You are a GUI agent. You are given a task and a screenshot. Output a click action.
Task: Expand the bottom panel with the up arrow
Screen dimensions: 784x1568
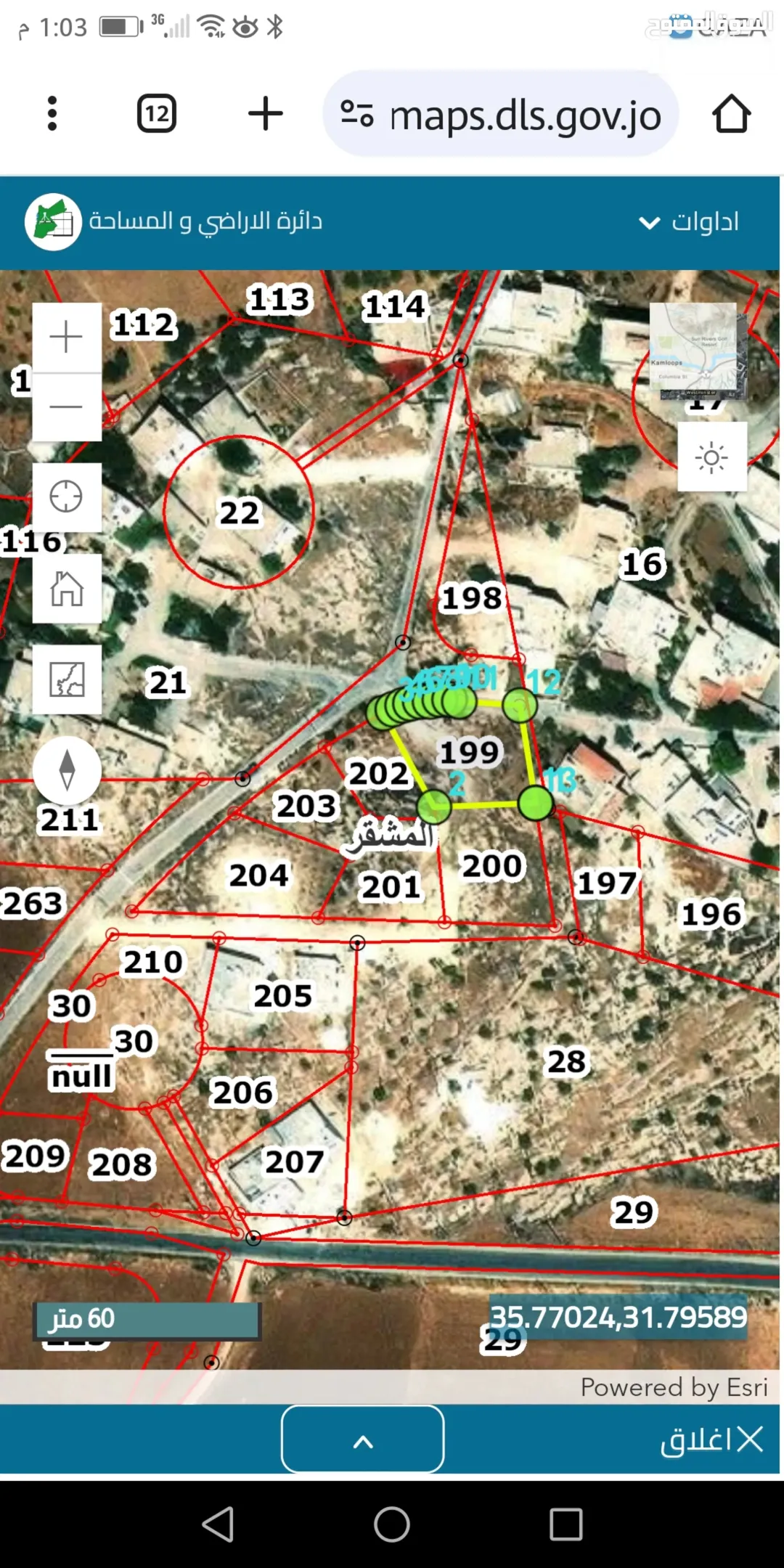click(x=363, y=1439)
